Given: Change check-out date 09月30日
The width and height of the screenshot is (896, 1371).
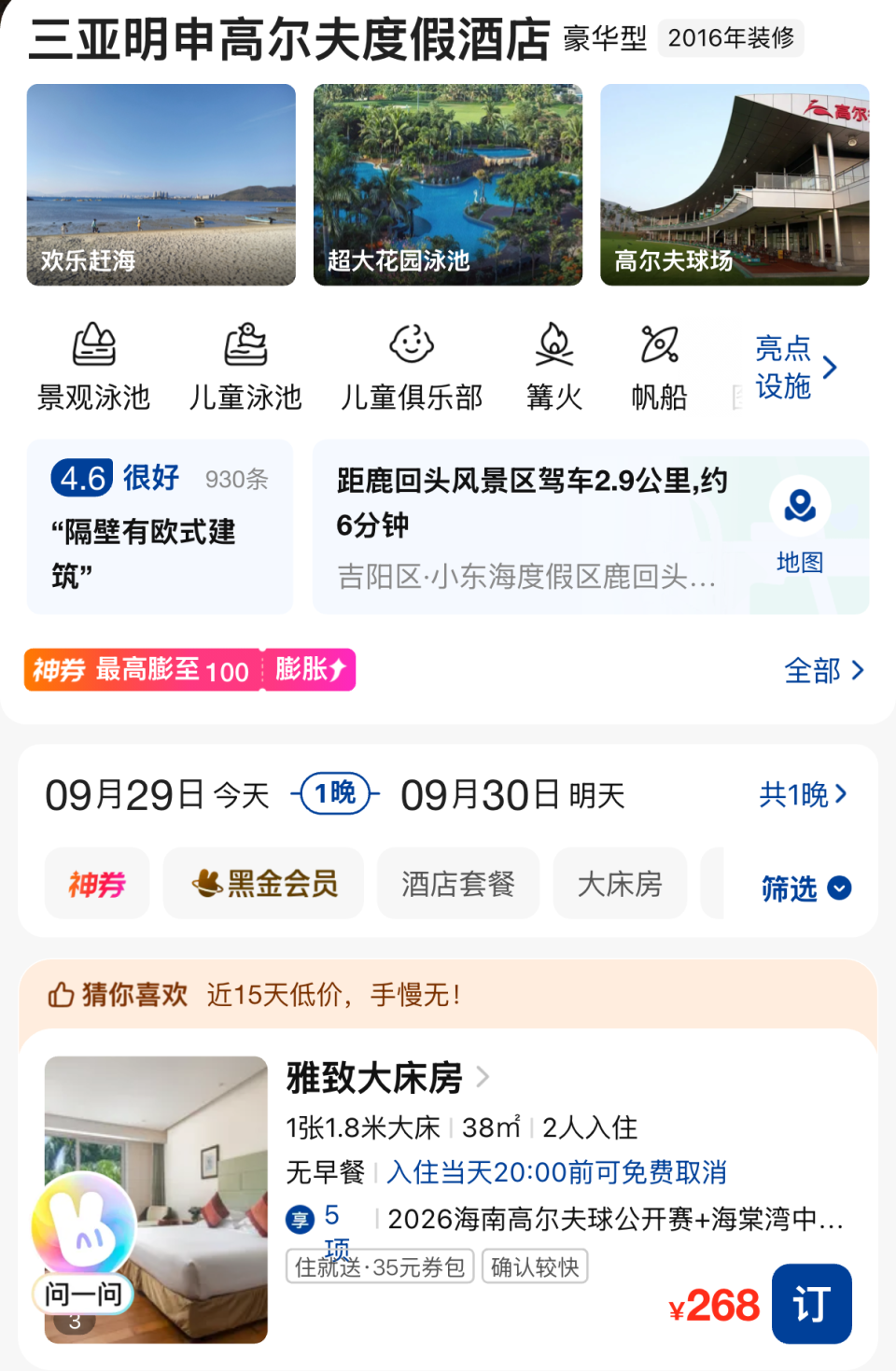Looking at the screenshot, I should click(512, 795).
